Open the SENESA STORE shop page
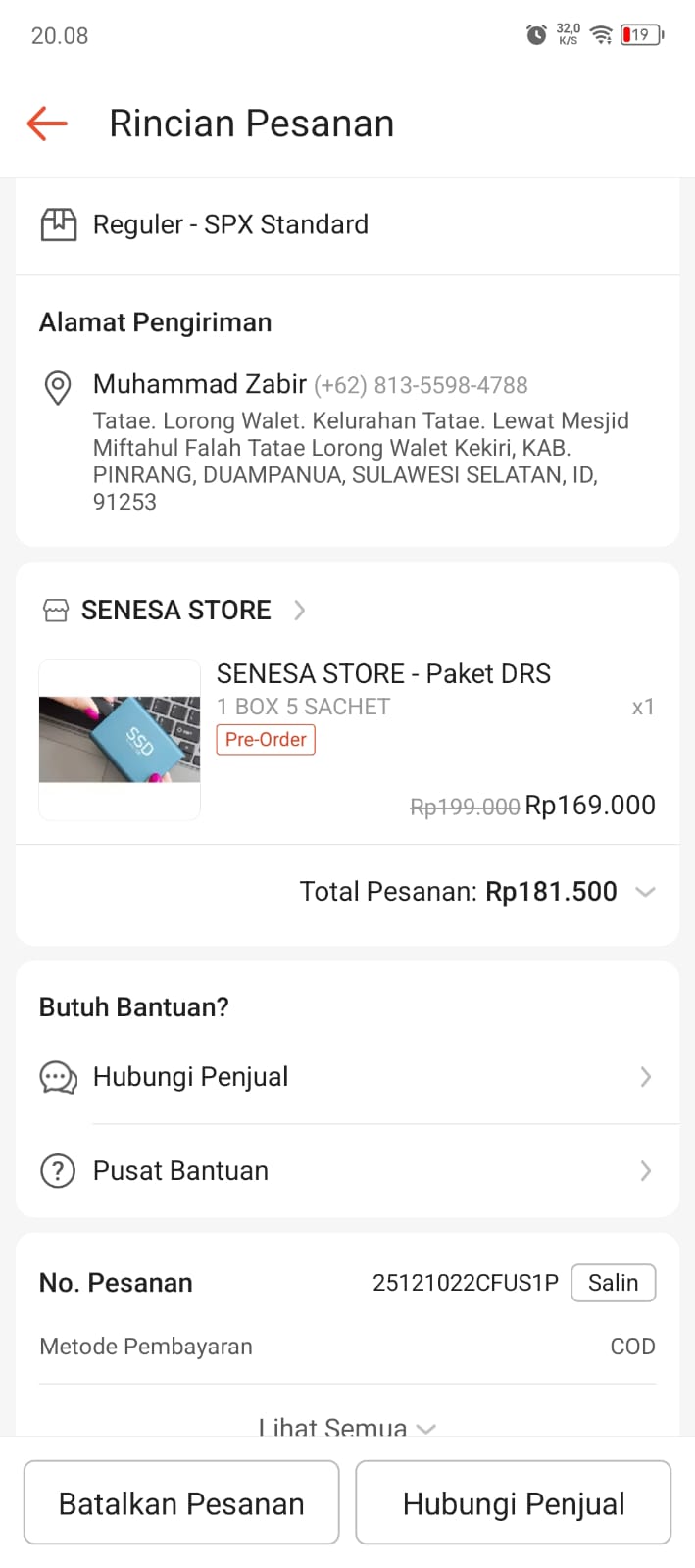 tap(176, 611)
